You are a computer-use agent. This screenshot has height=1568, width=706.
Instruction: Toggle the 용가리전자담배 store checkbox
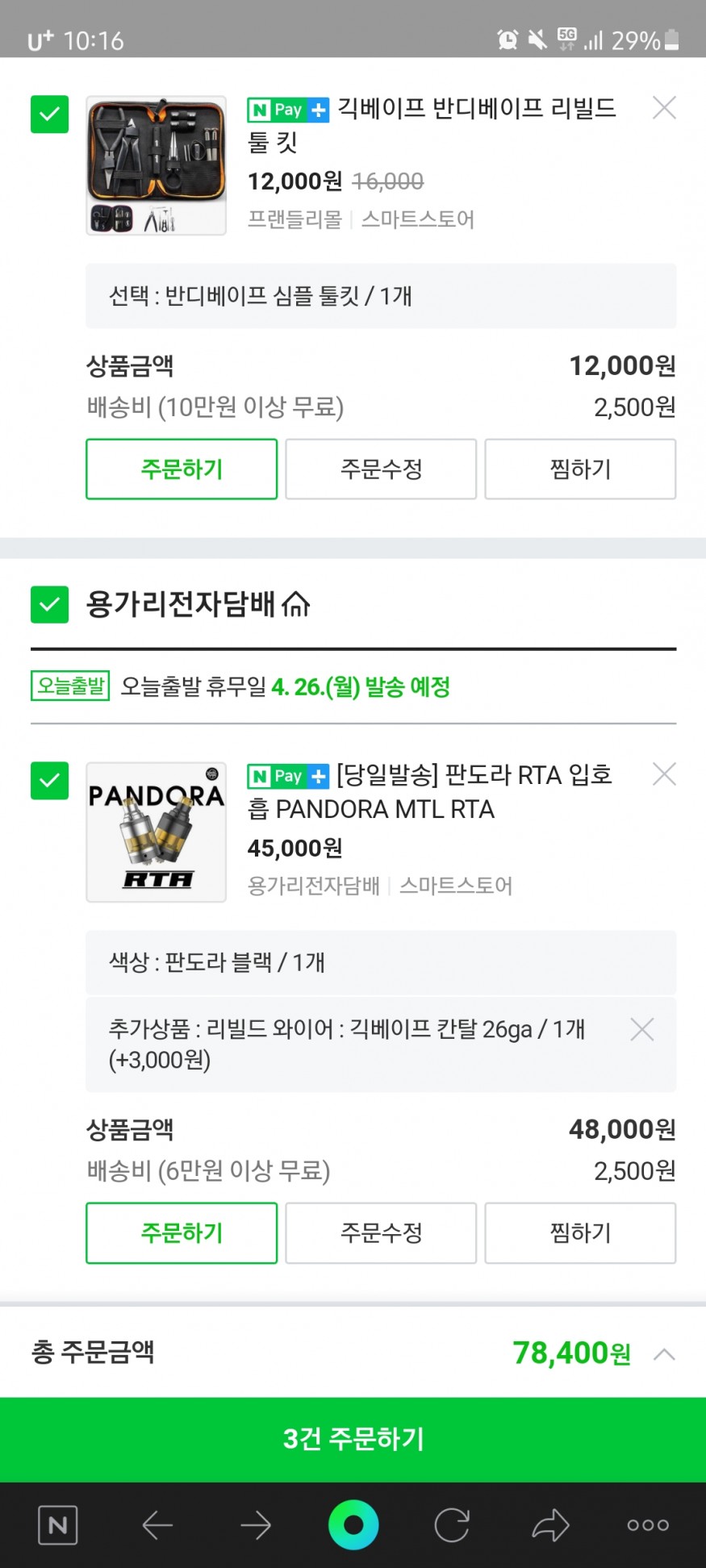(x=49, y=604)
